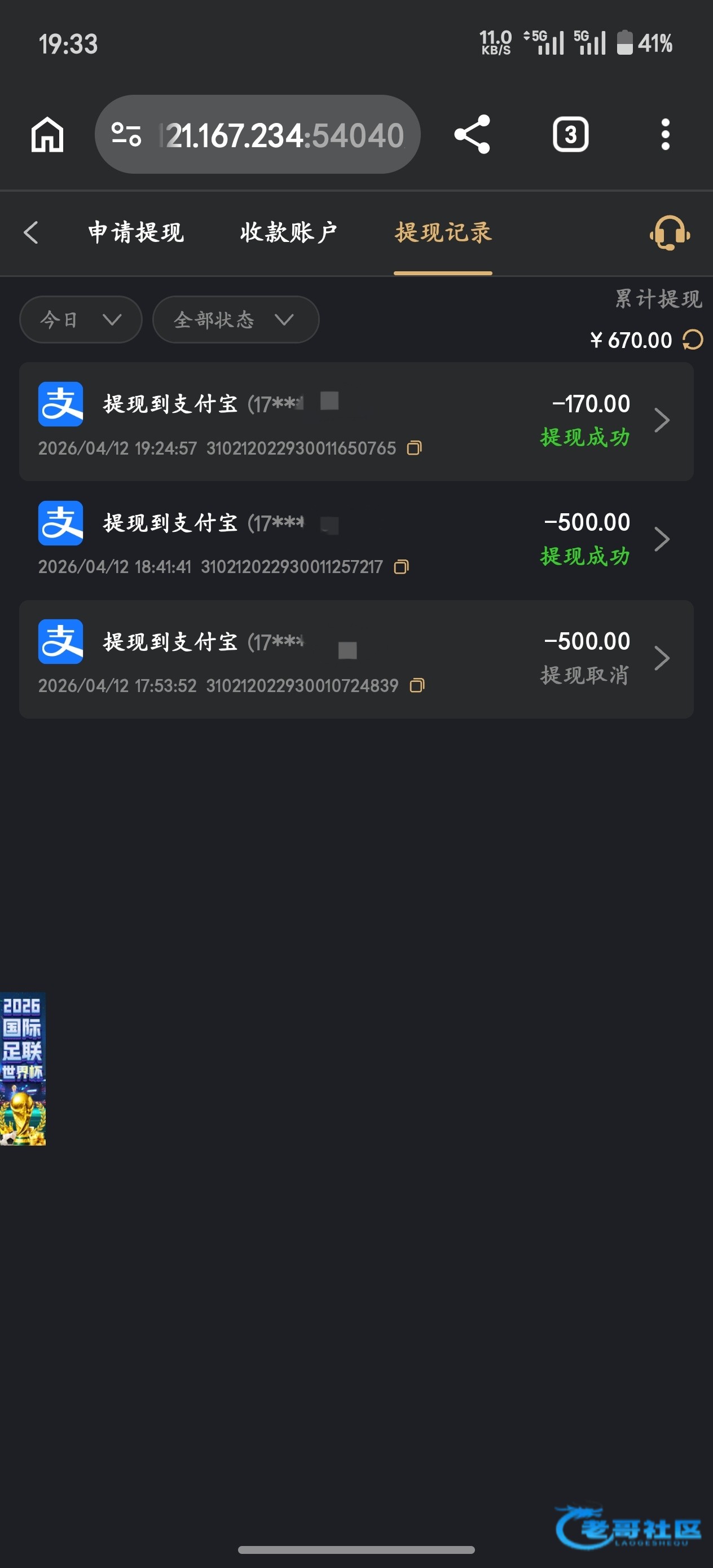Image resolution: width=713 pixels, height=1568 pixels.
Task: Tap the browser home button
Action: pyautogui.click(x=47, y=135)
